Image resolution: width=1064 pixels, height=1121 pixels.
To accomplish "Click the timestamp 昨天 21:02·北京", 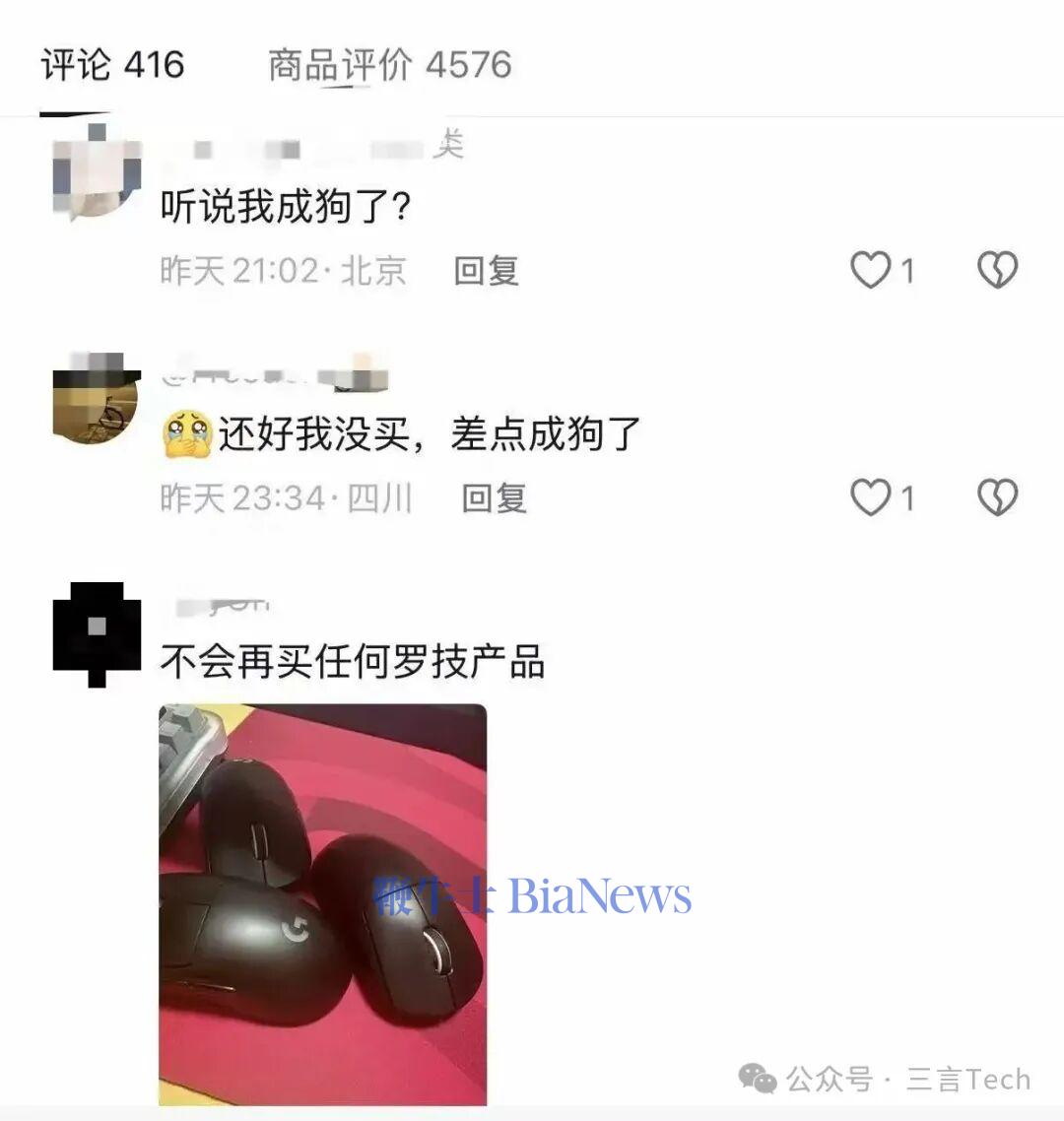I will pyautogui.click(x=281, y=270).
